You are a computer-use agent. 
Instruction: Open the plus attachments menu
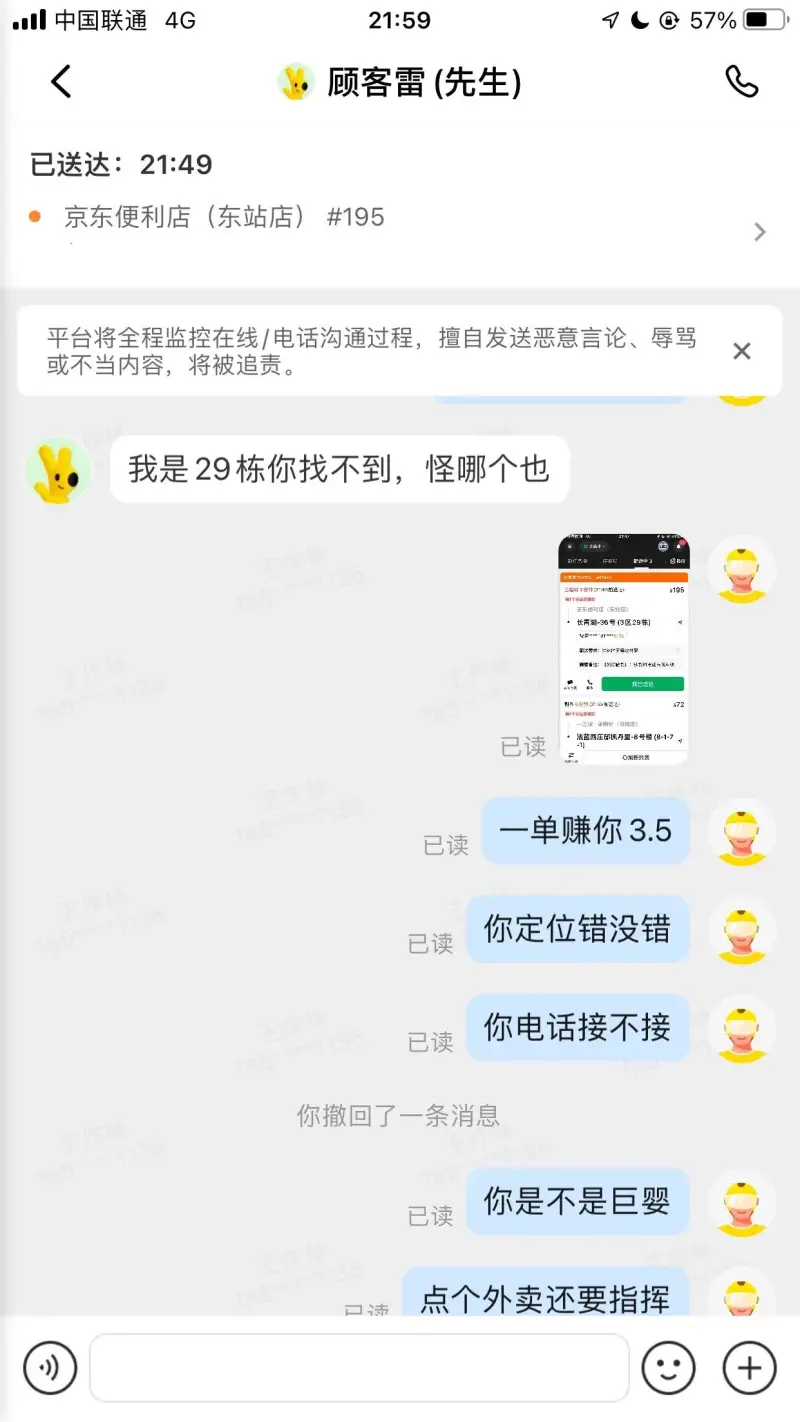(749, 1367)
